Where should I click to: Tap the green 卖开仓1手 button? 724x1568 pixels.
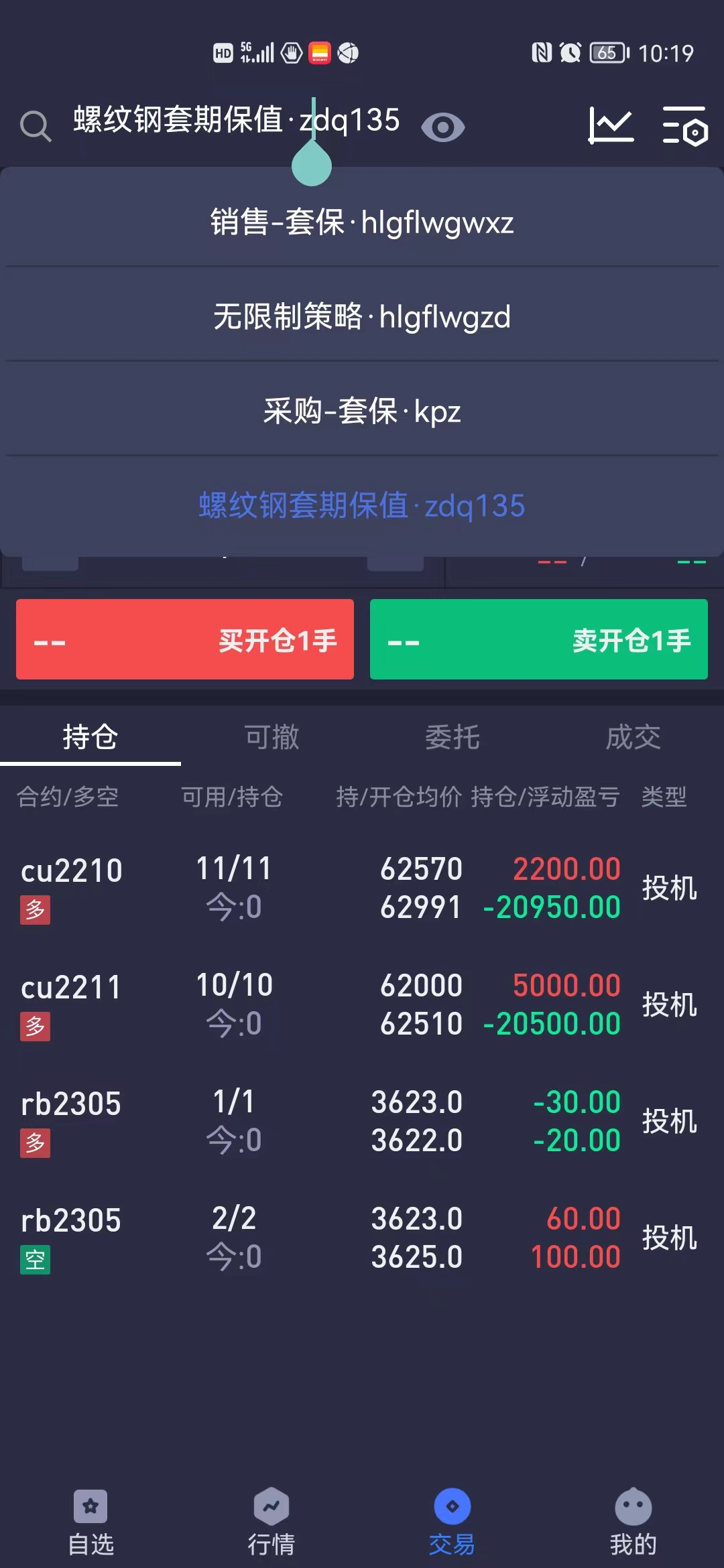pyautogui.click(x=538, y=639)
